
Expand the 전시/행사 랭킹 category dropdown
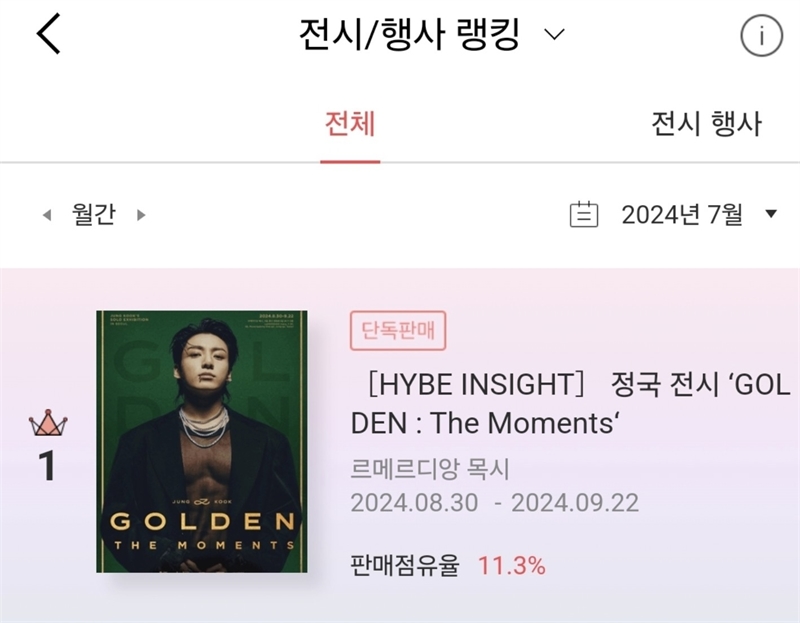[x=554, y=35]
